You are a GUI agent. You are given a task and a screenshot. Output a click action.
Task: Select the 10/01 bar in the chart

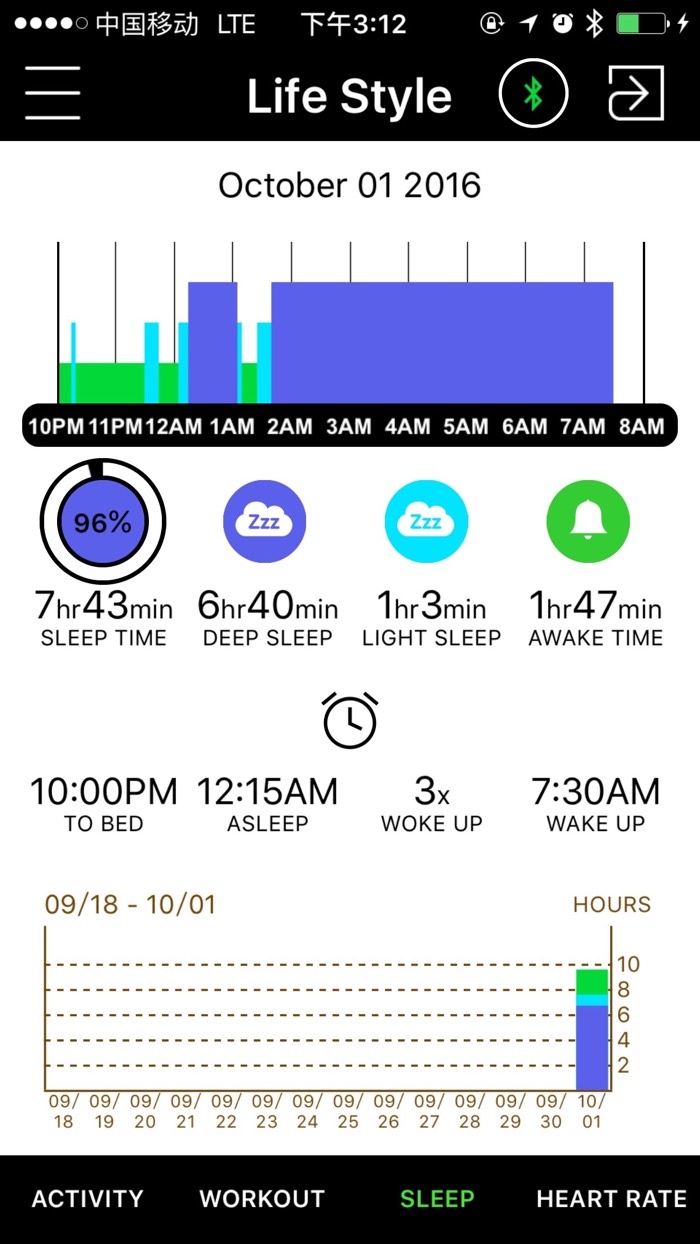tap(592, 1030)
